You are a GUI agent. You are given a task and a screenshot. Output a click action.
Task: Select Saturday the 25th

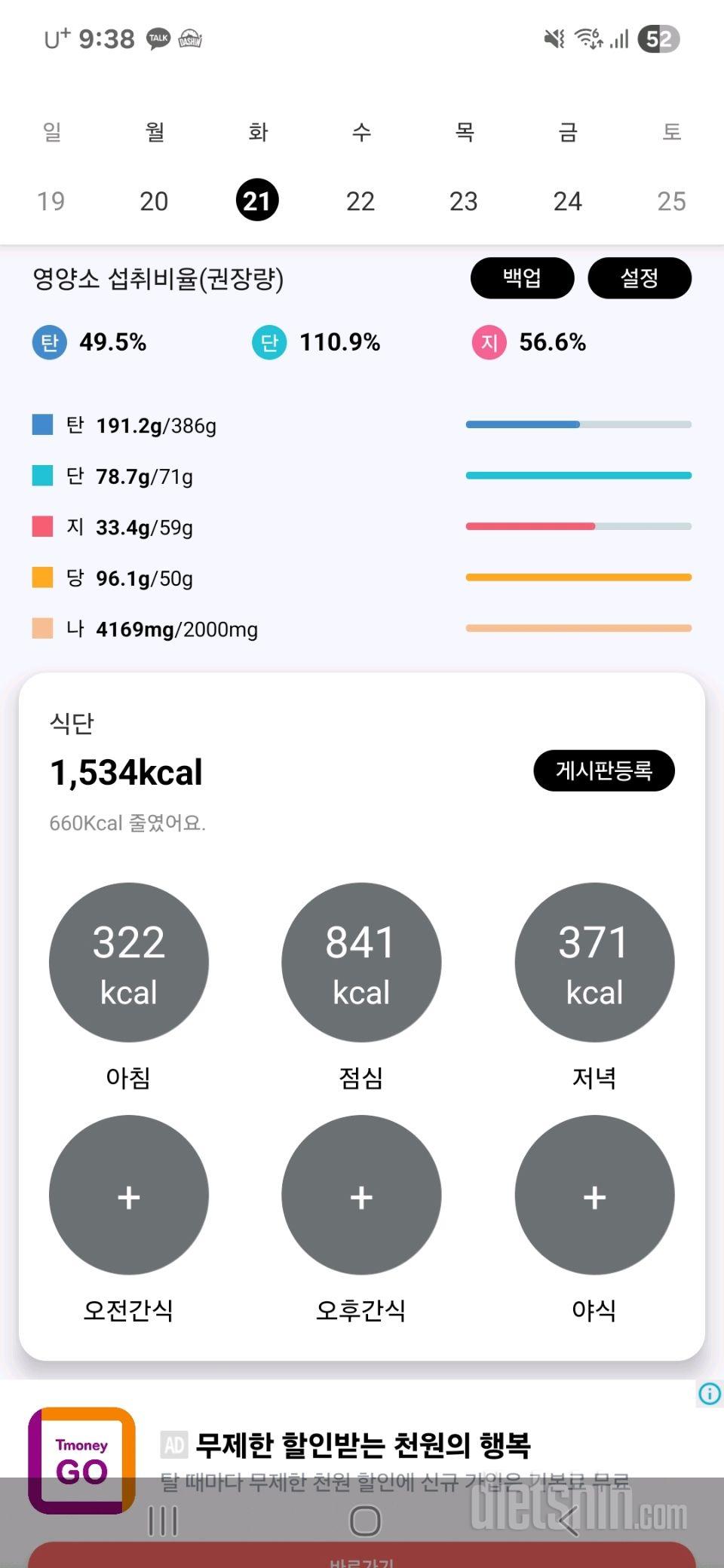(671, 201)
